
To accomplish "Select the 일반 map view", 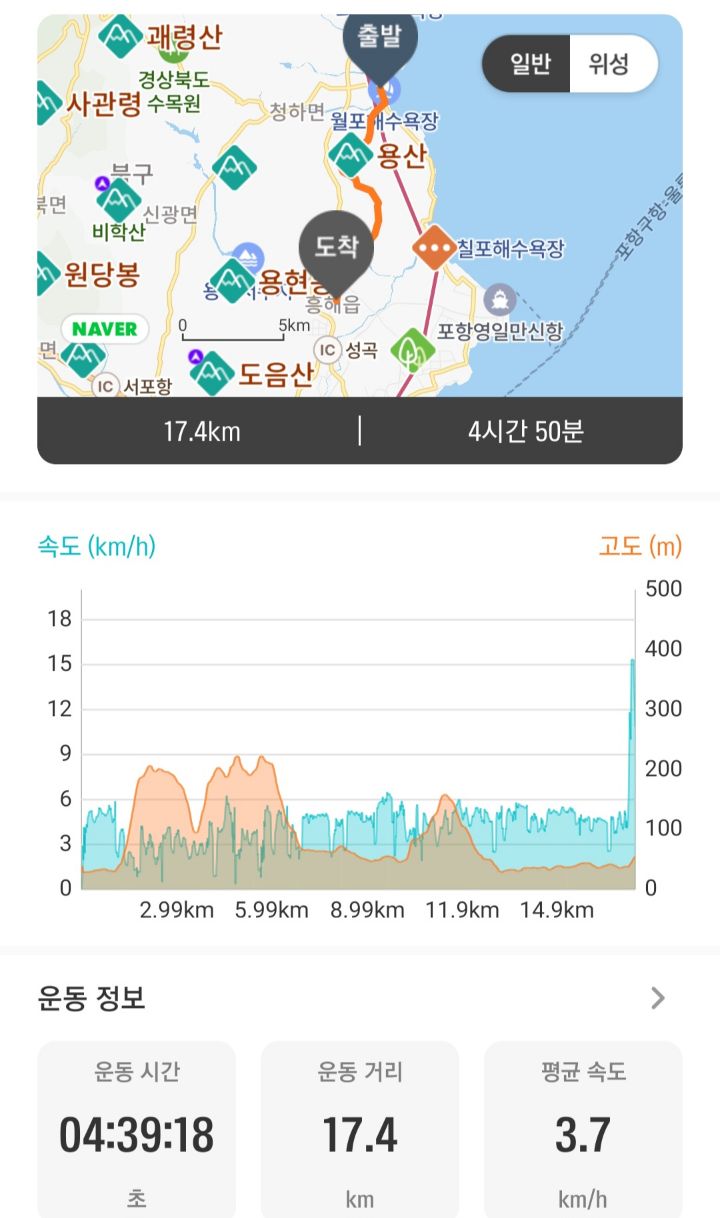I will (x=528, y=64).
